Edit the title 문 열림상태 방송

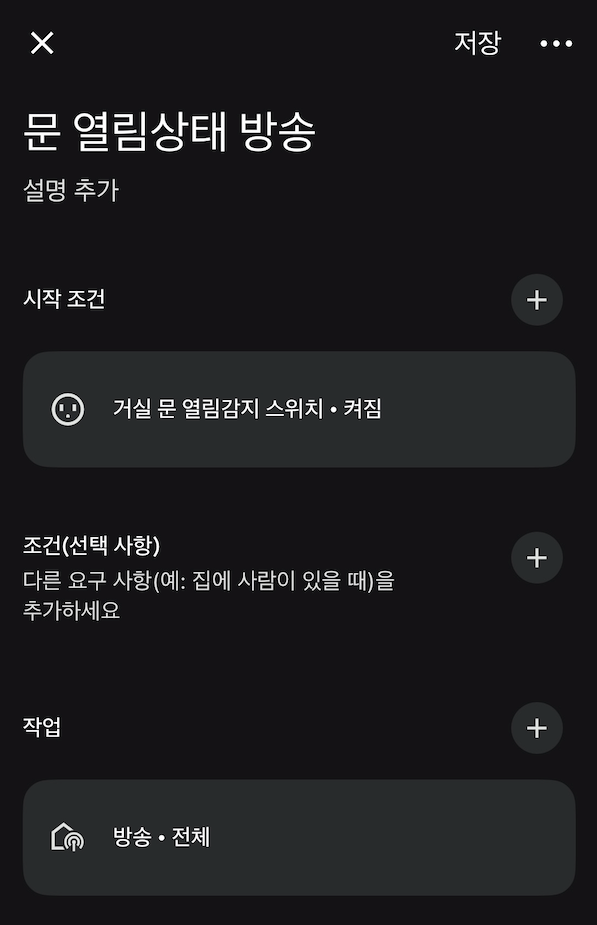tap(169, 131)
